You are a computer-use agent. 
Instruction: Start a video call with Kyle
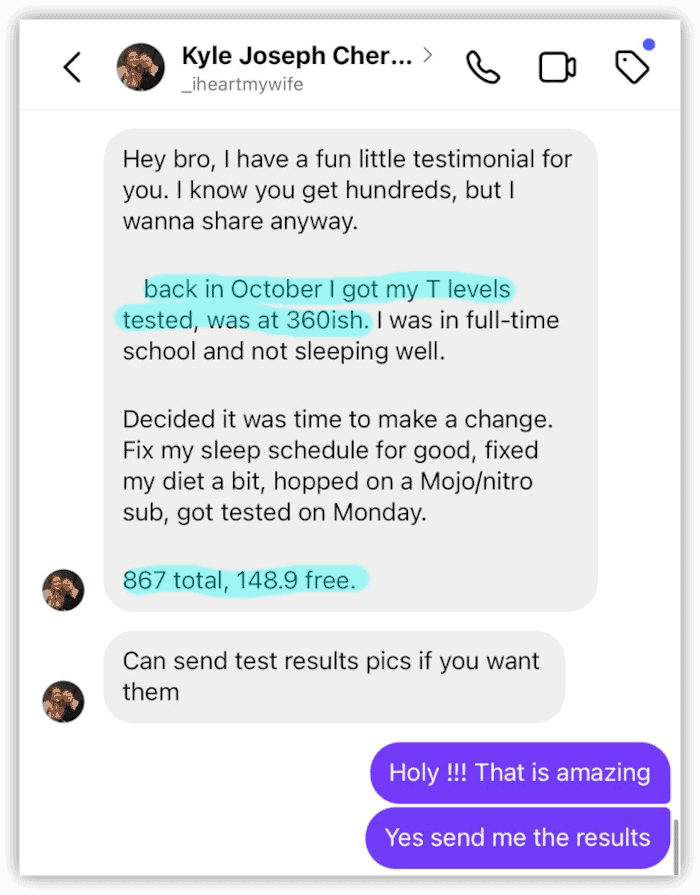point(557,67)
